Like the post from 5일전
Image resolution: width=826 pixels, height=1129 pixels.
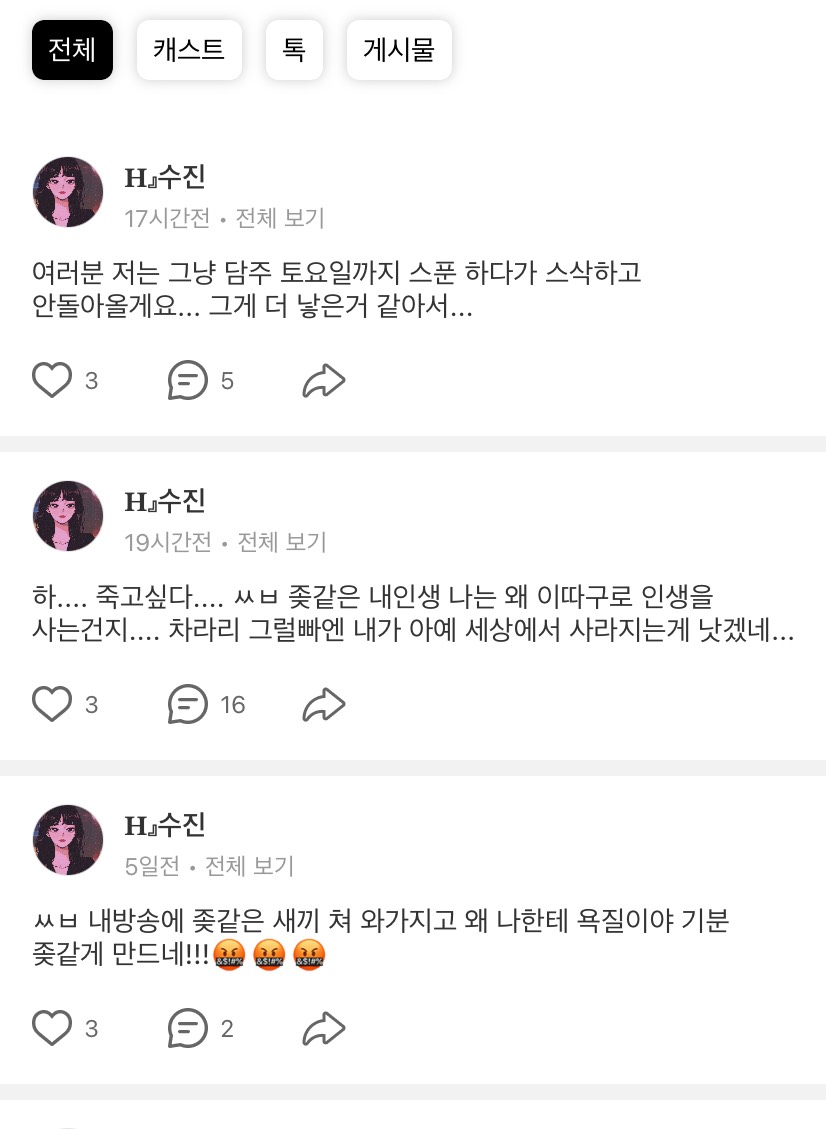coord(53,1028)
